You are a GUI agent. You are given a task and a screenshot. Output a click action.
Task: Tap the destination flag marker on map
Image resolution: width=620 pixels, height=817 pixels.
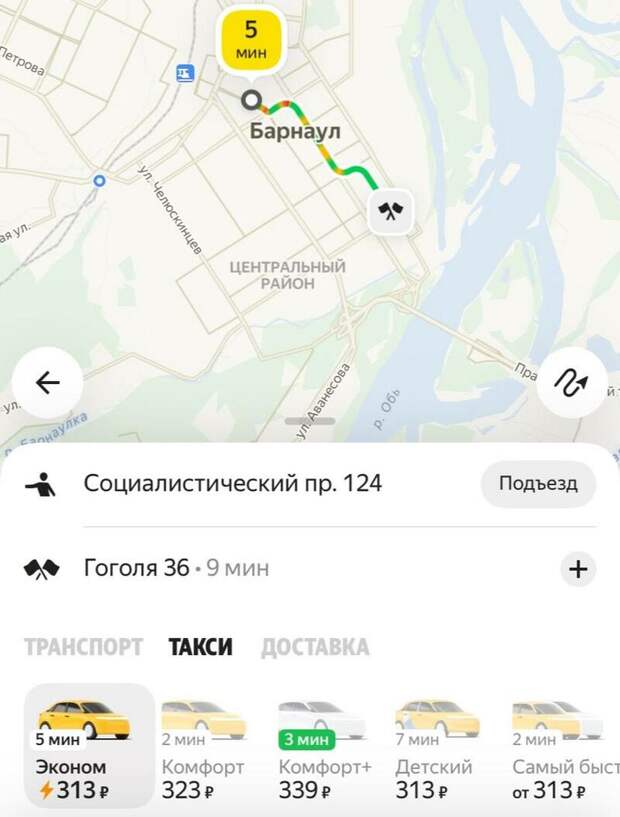[389, 211]
